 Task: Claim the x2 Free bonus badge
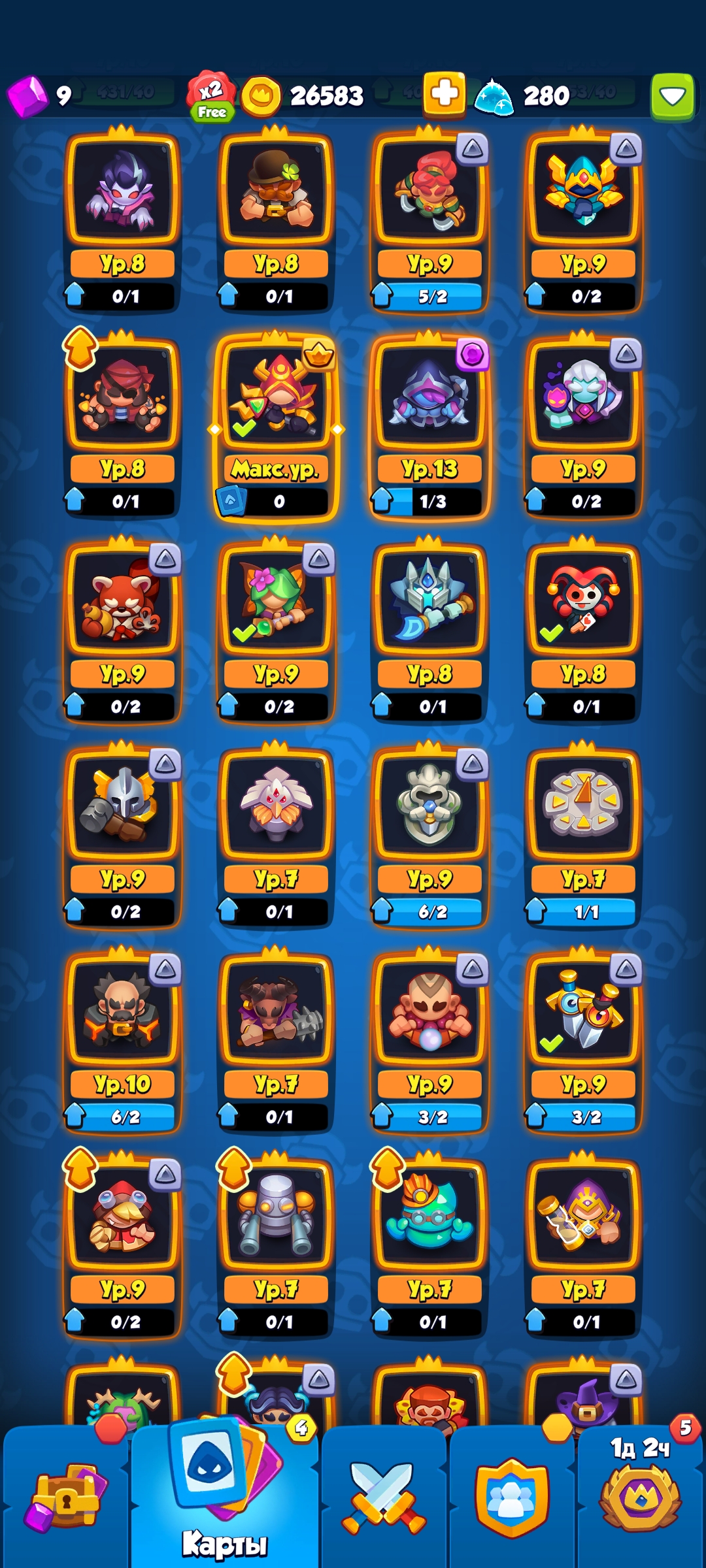pyautogui.click(x=210, y=95)
